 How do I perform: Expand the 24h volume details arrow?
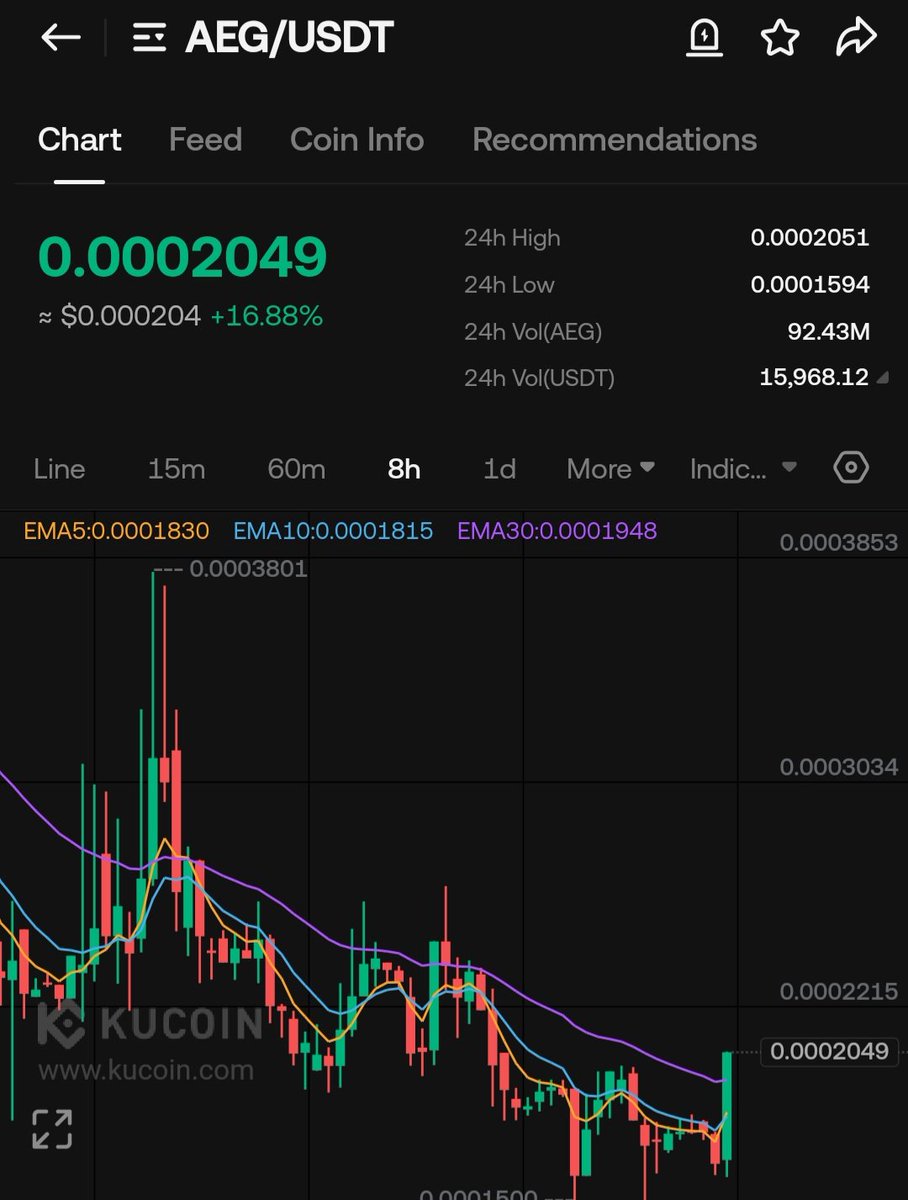point(882,379)
